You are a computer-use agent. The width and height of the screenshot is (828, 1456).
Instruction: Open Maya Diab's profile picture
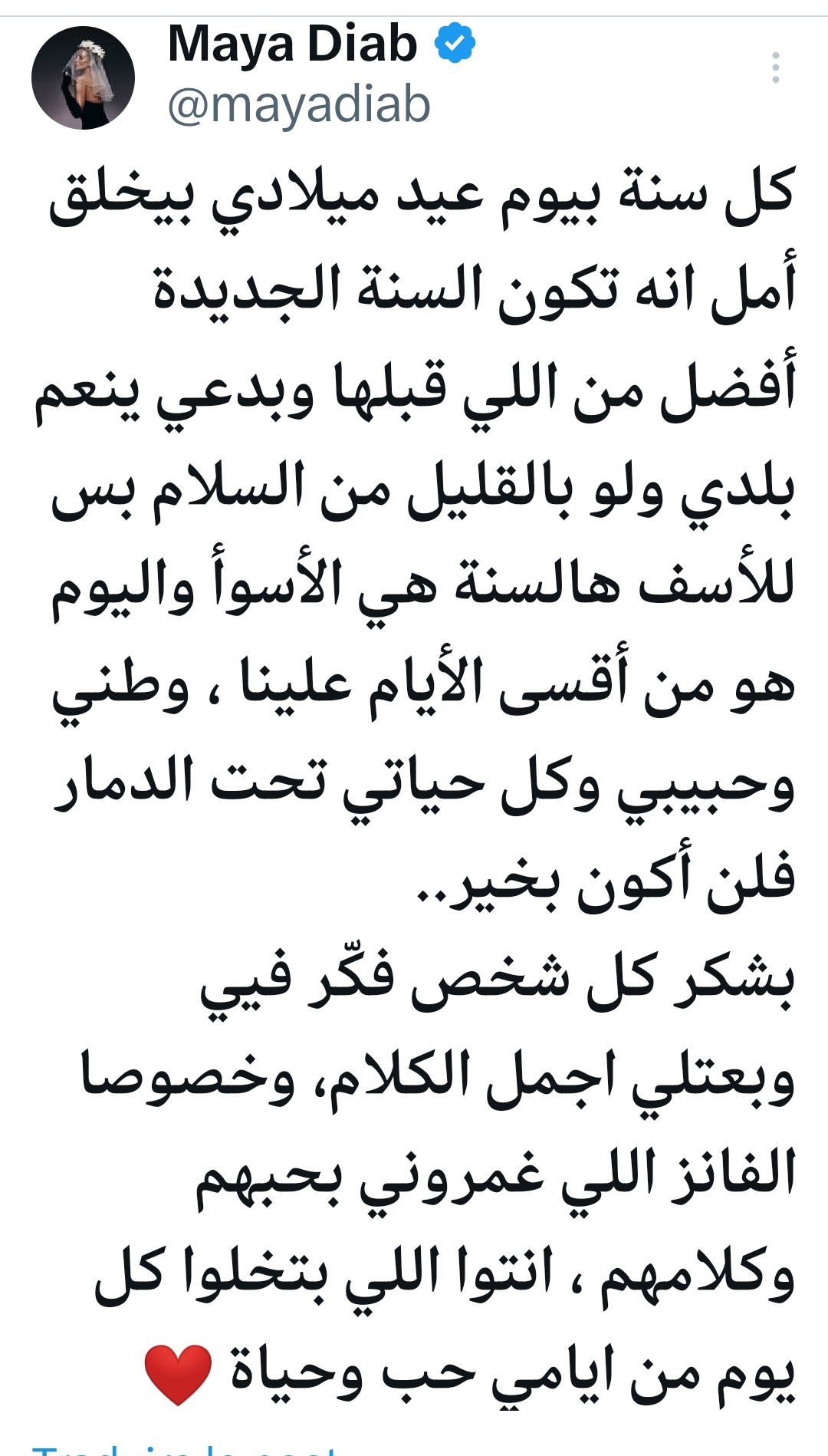(83, 77)
